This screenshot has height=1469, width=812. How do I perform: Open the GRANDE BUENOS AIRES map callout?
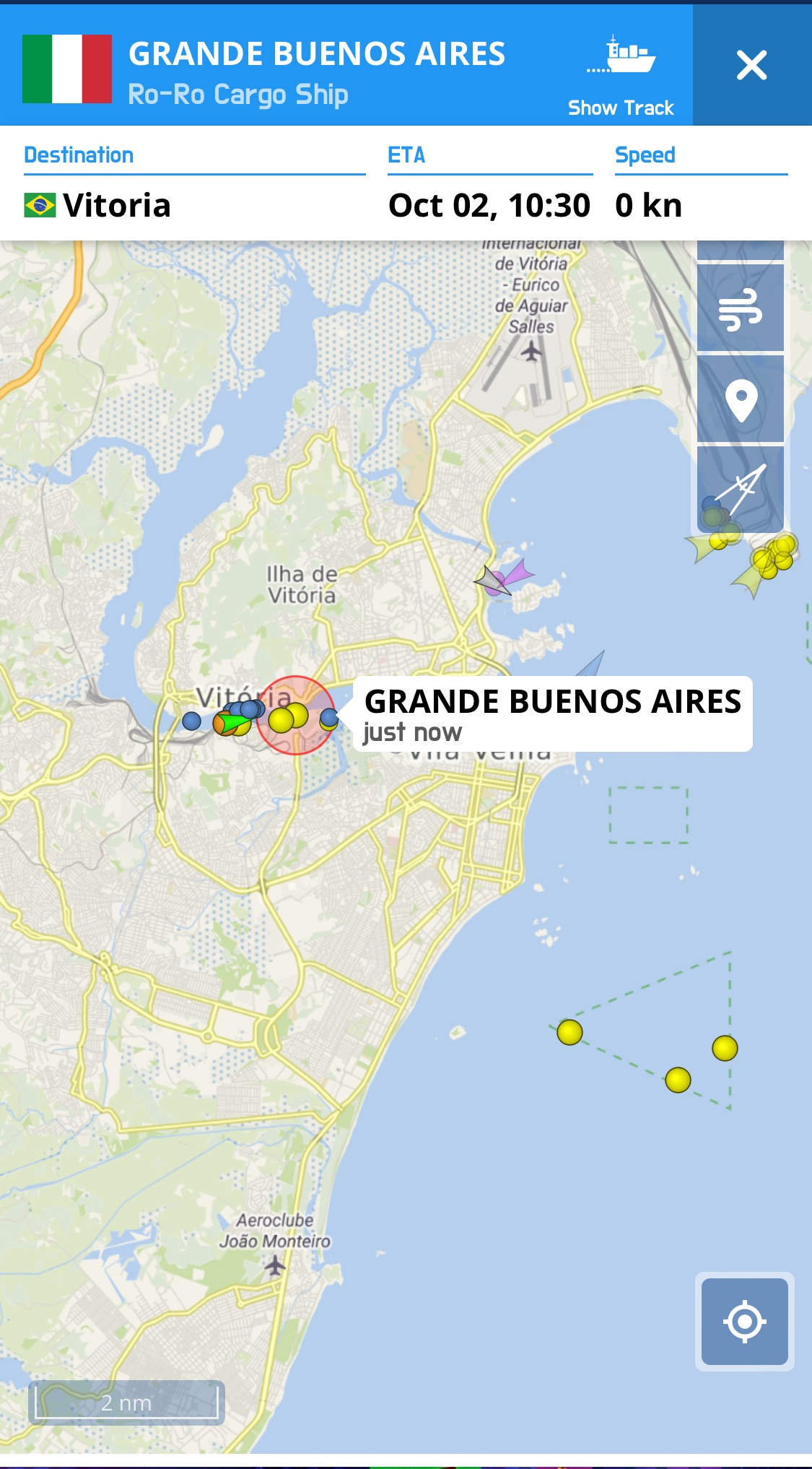(552, 714)
